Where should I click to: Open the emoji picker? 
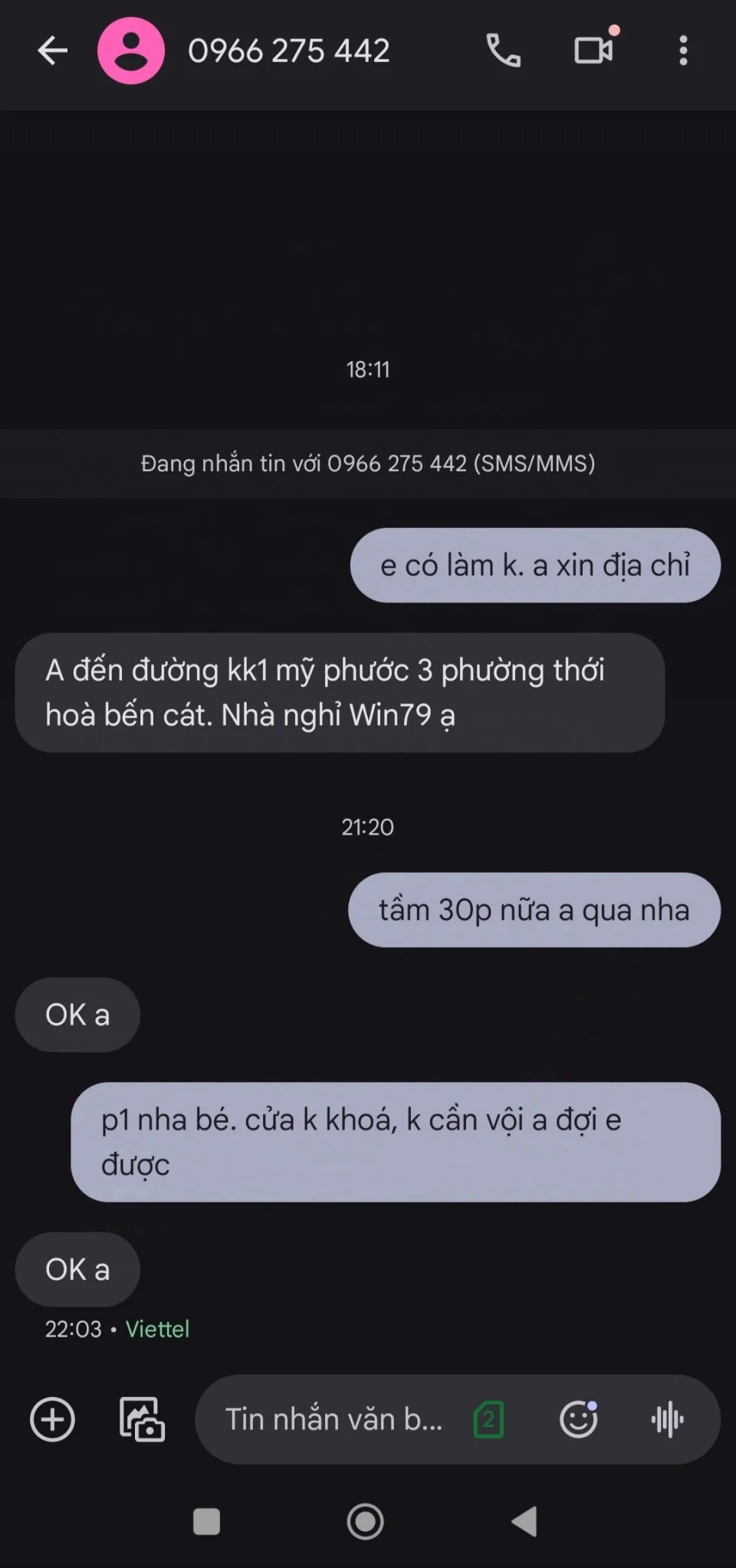[x=578, y=1419]
